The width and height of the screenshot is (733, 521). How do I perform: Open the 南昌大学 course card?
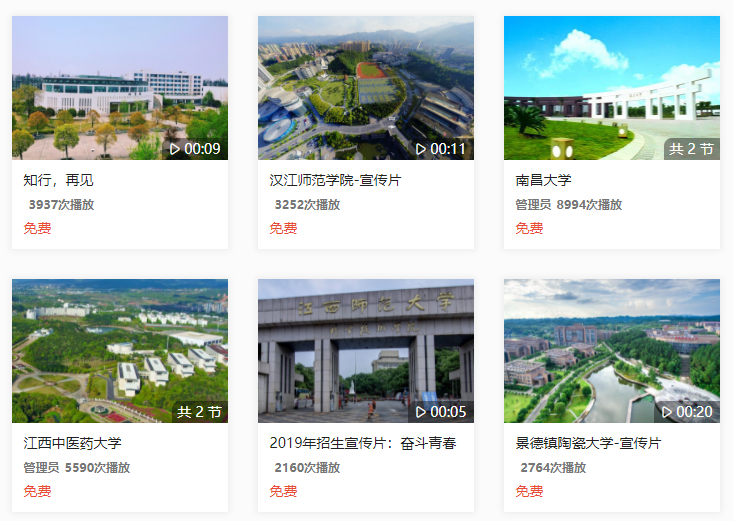click(x=611, y=88)
